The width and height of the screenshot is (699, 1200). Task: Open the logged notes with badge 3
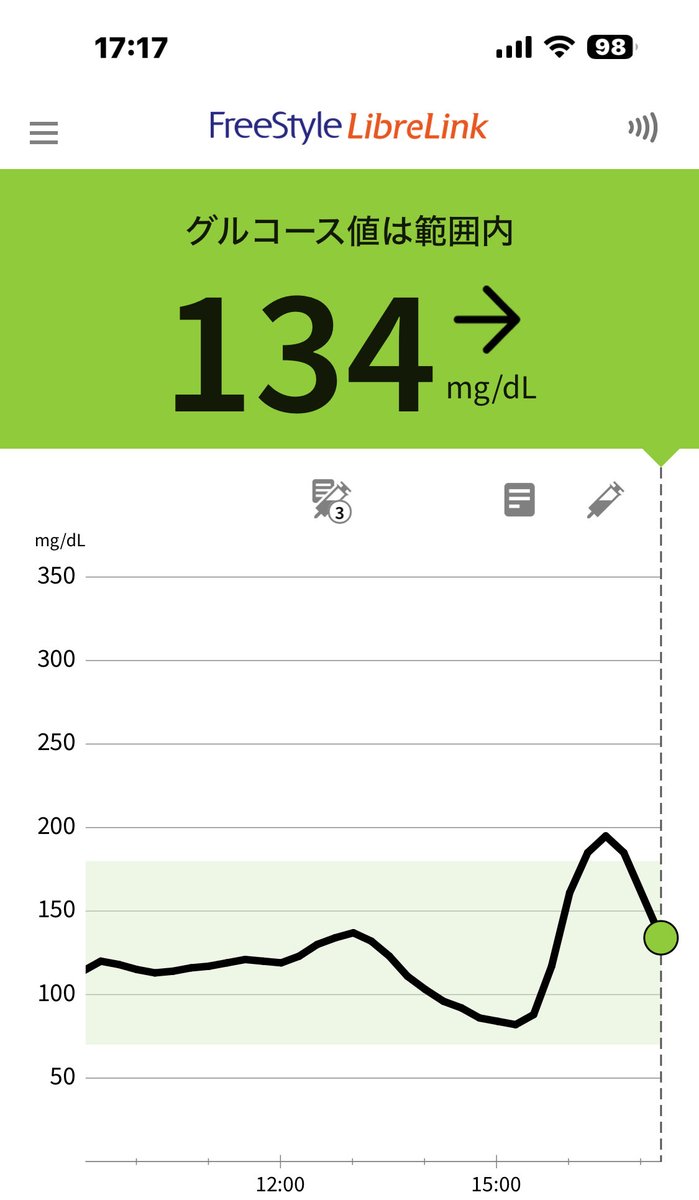coord(333,500)
